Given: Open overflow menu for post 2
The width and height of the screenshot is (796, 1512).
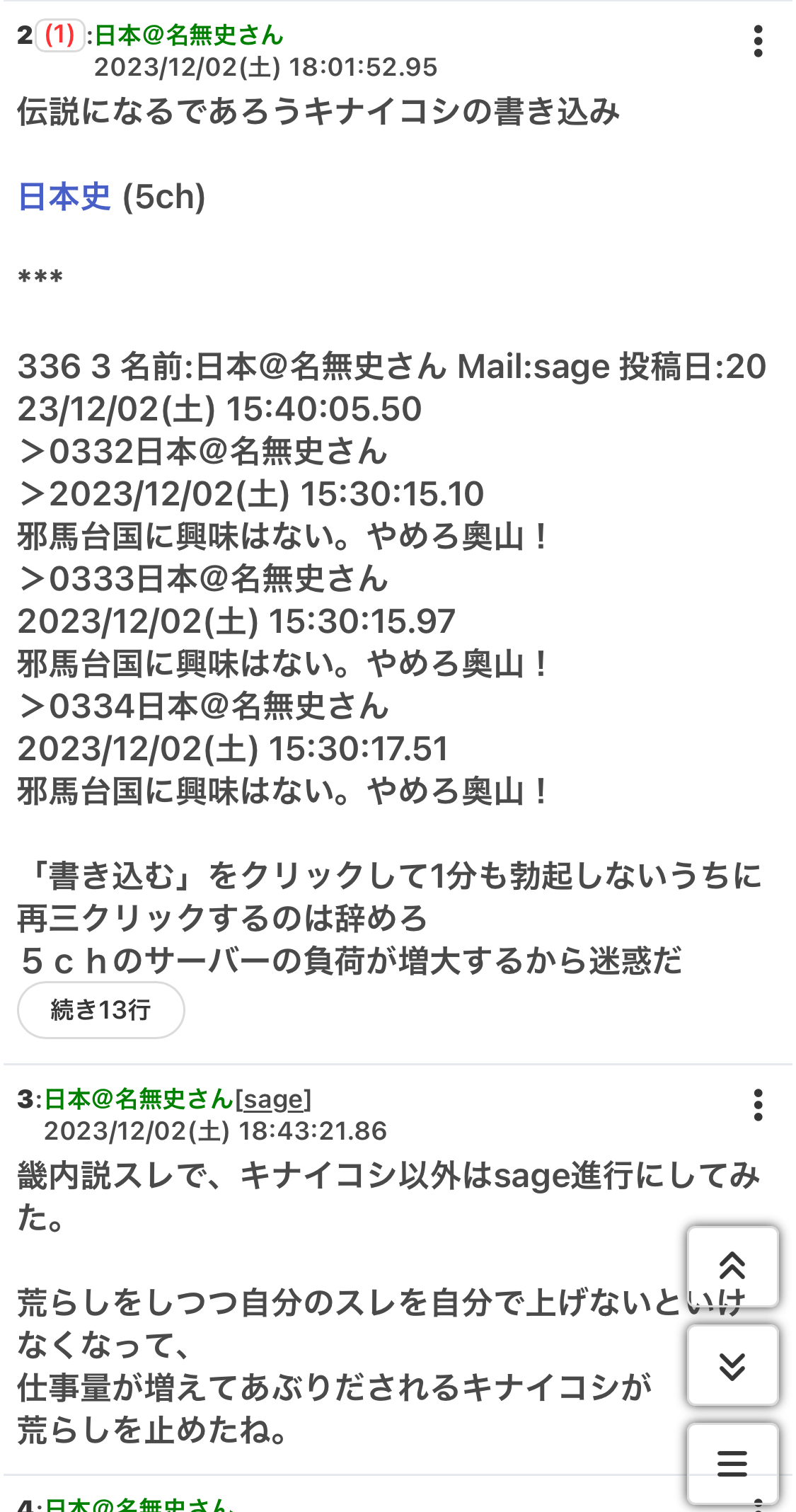Looking at the screenshot, I should 758,41.
